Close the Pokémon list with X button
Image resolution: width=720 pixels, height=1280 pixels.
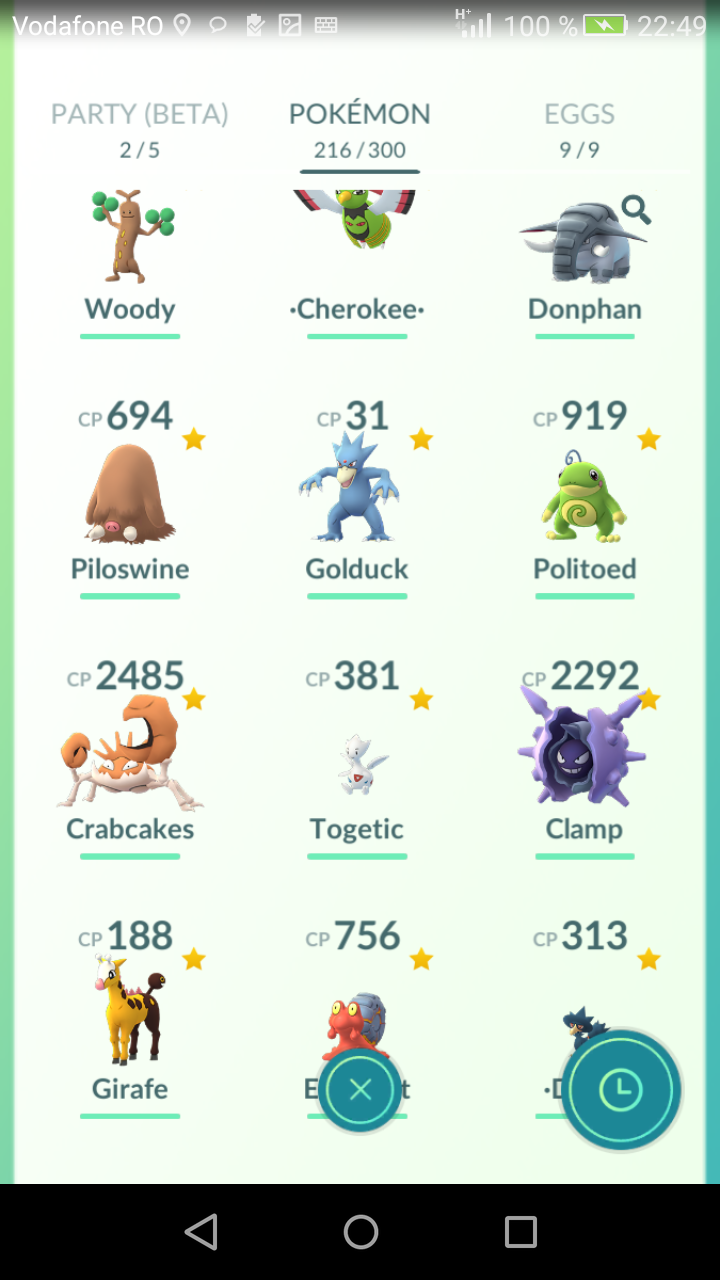coord(360,1090)
